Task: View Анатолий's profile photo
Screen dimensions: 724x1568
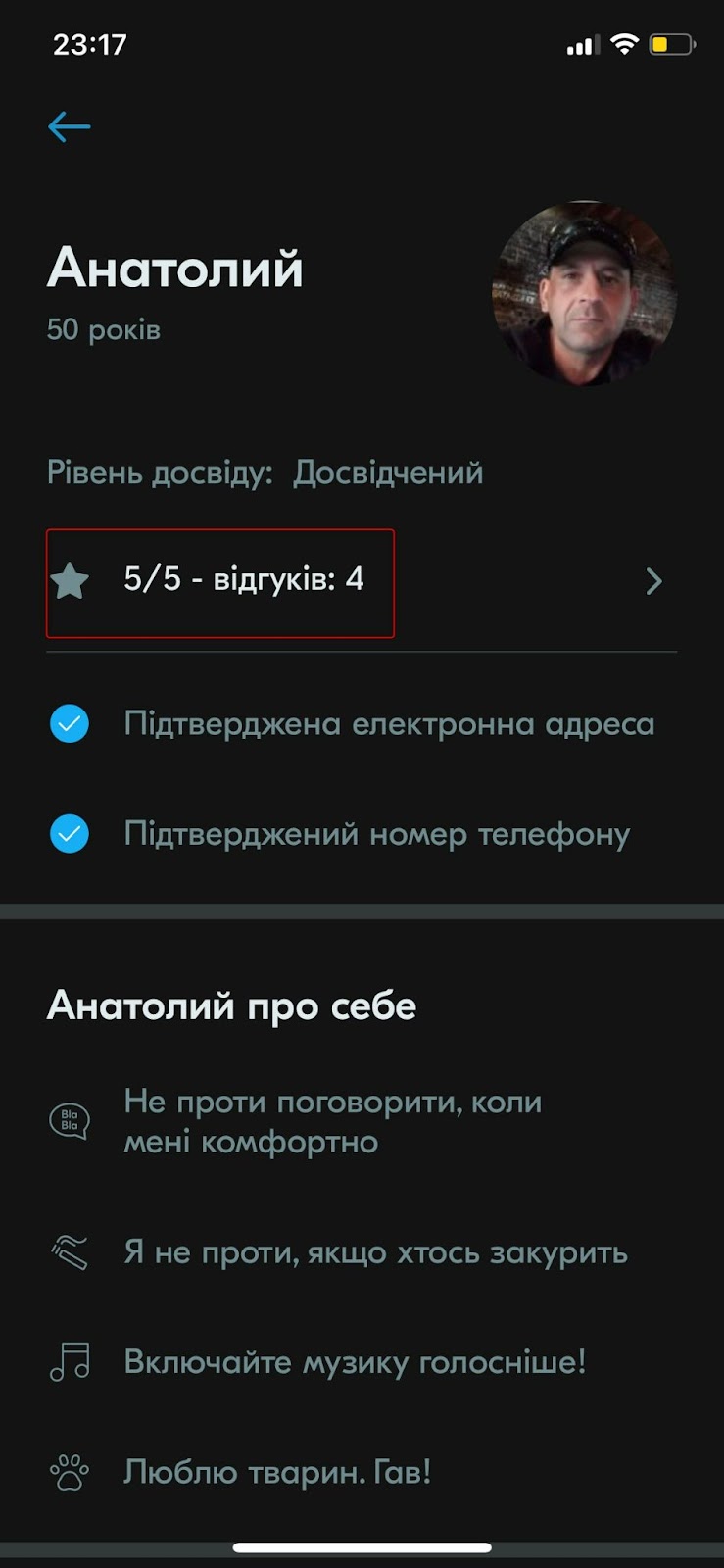Action: [x=585, y=293]
